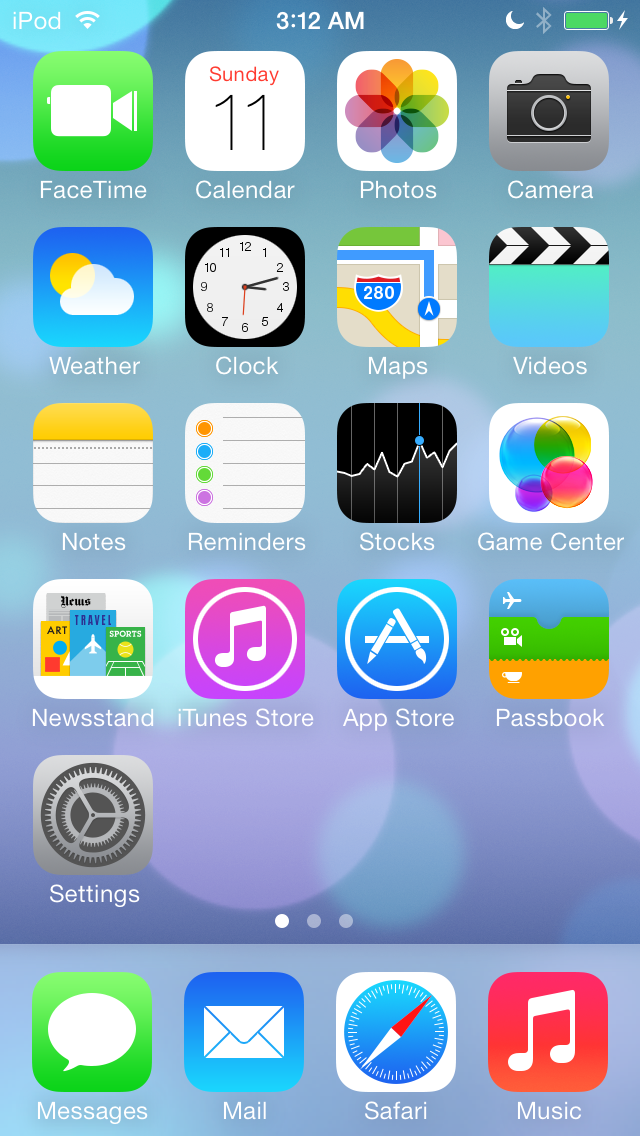Open Game Center
Screen dimensions: 640x1136
[549, 463]
